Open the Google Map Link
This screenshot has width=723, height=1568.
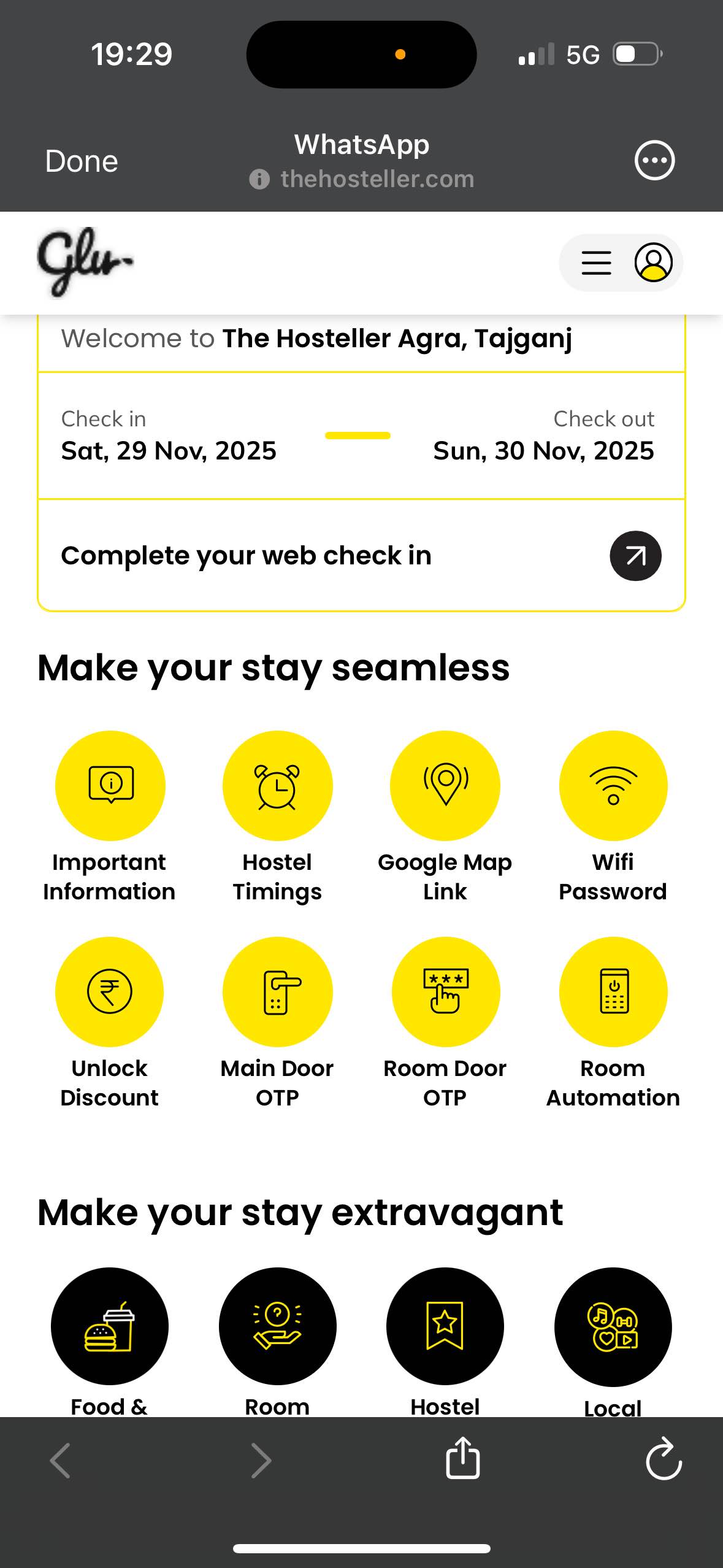pos(445,785)
